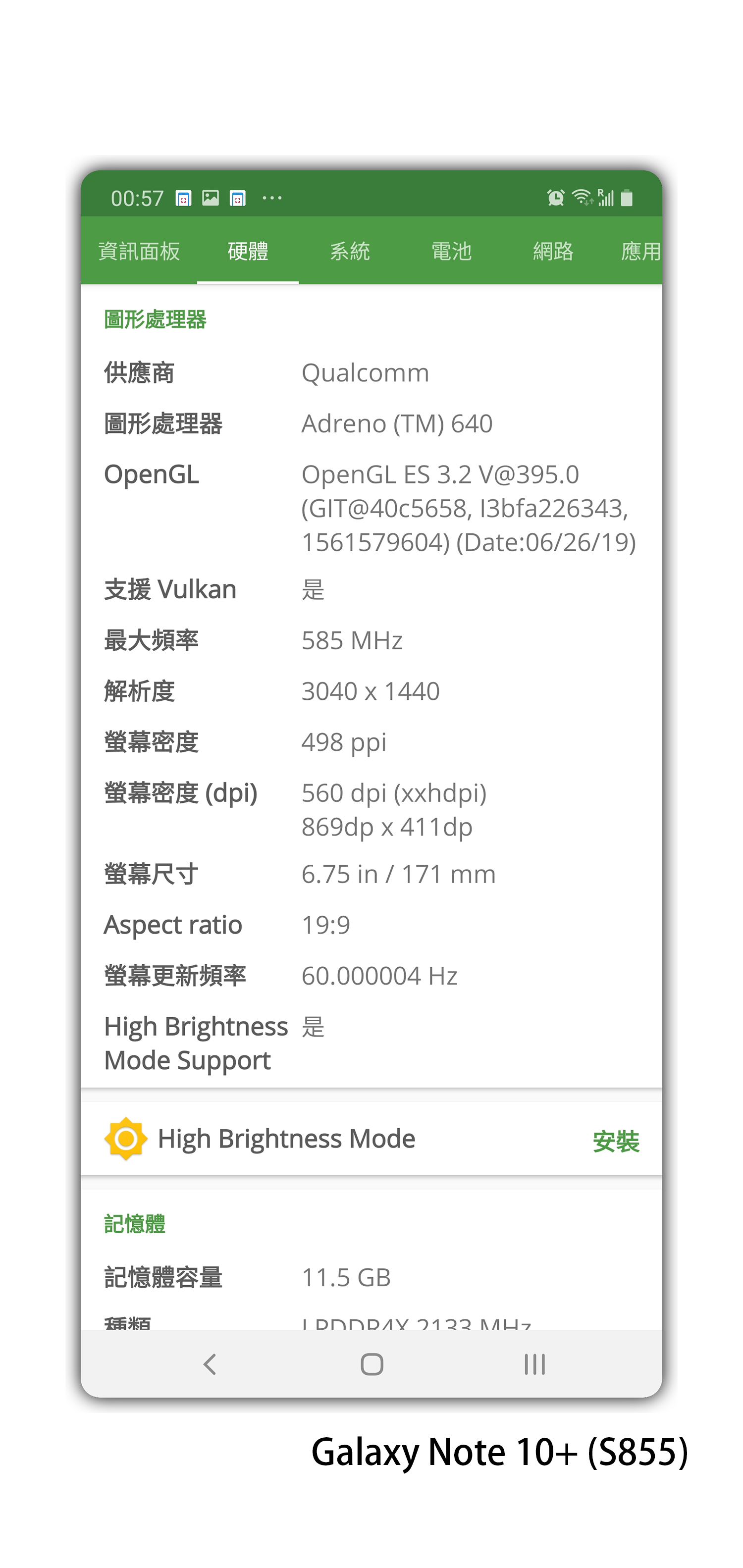This screenshot has width=743, height=1568.
Task: Tap the image notification icon in status bar
Action: coord(210,198)
